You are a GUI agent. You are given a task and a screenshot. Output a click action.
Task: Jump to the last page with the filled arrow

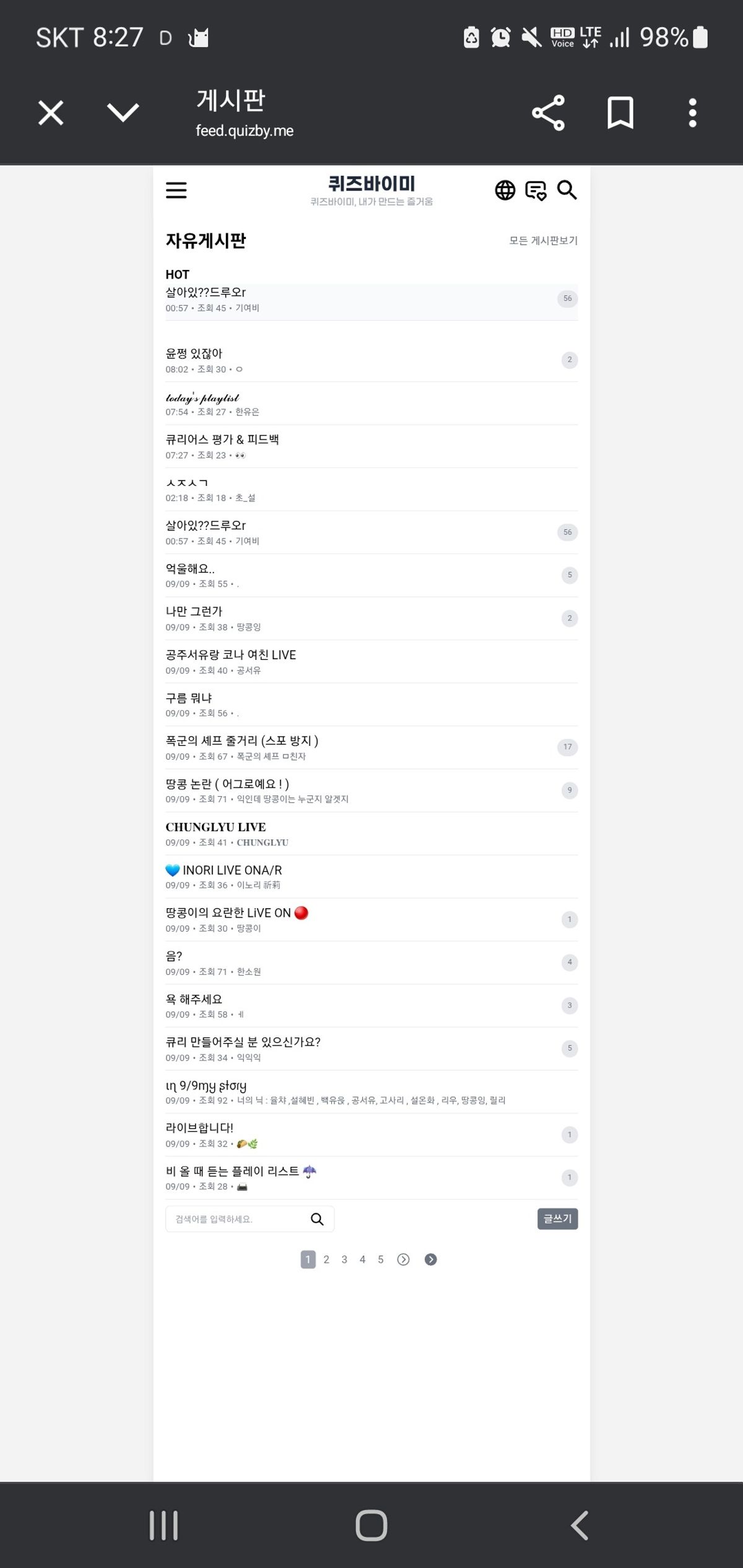point(431,1260)
